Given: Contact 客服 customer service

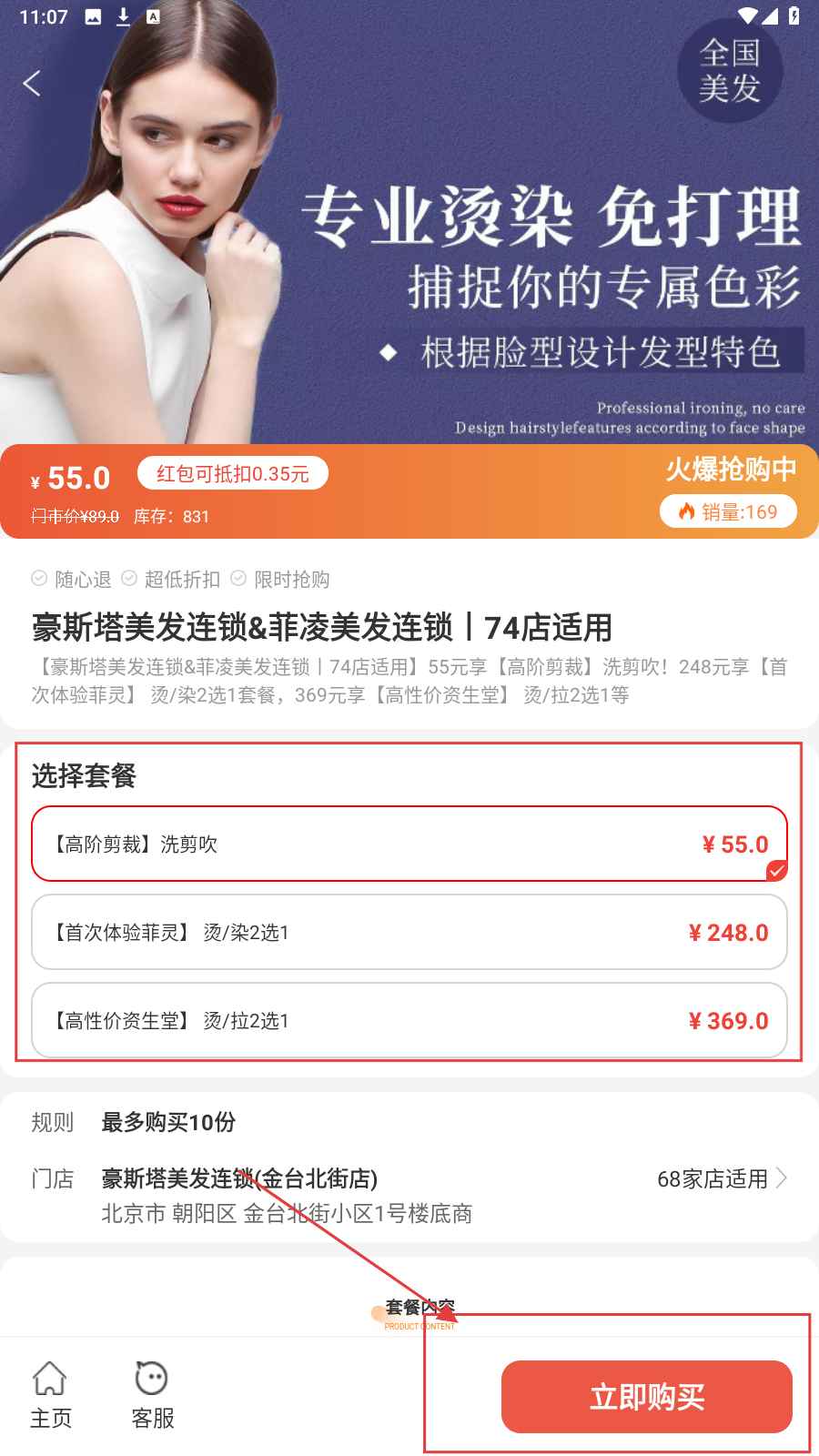Looking at the screenshot, I should pos(152,1395).
